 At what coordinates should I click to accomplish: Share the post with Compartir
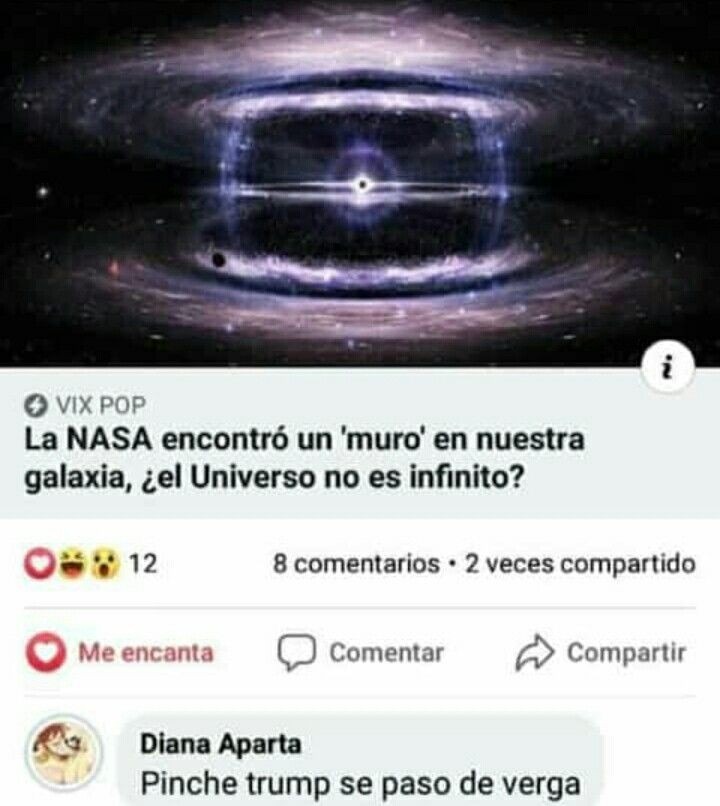tap(601, 653)
